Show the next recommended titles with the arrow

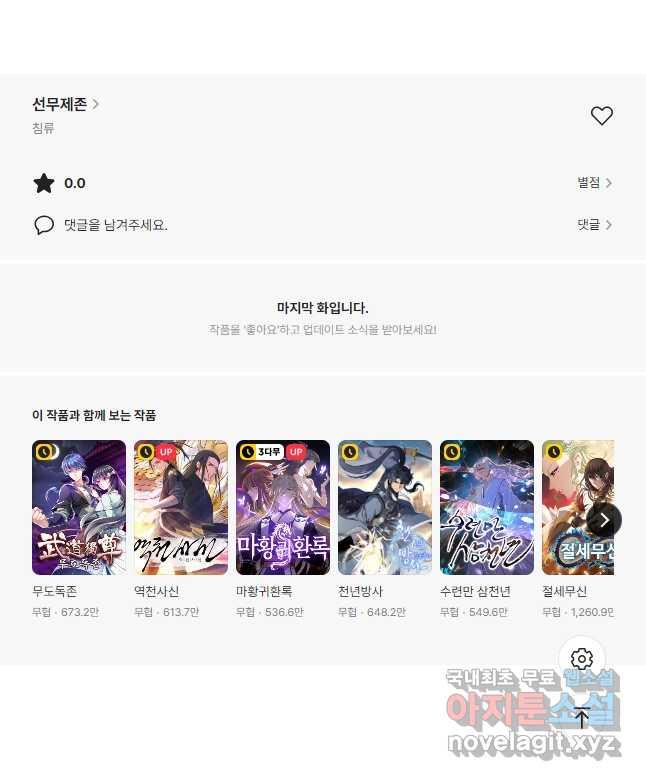pyautogui.click(x=603, y=520)
